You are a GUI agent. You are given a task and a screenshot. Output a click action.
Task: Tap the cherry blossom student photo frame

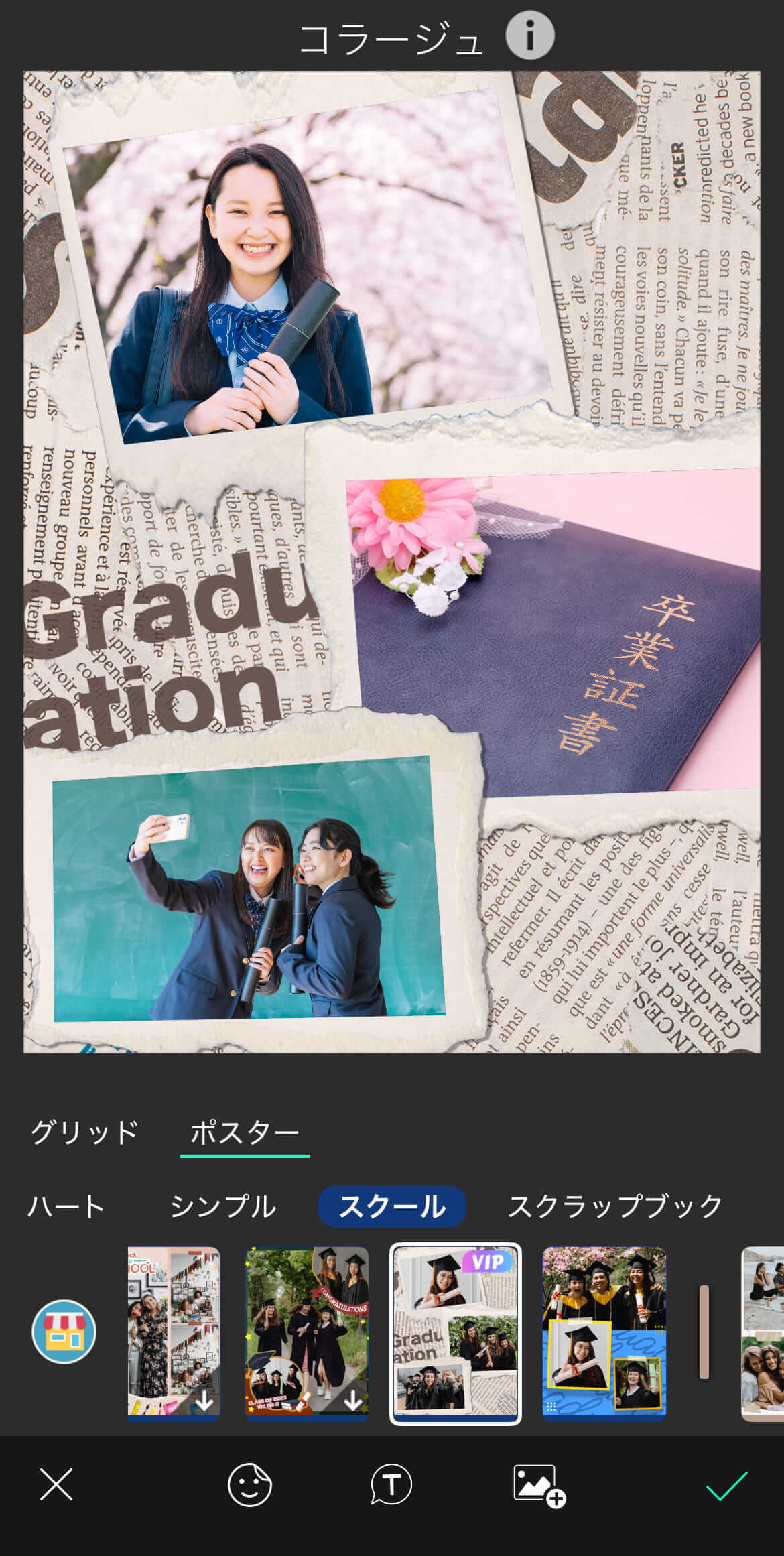(x=308, y=268)
